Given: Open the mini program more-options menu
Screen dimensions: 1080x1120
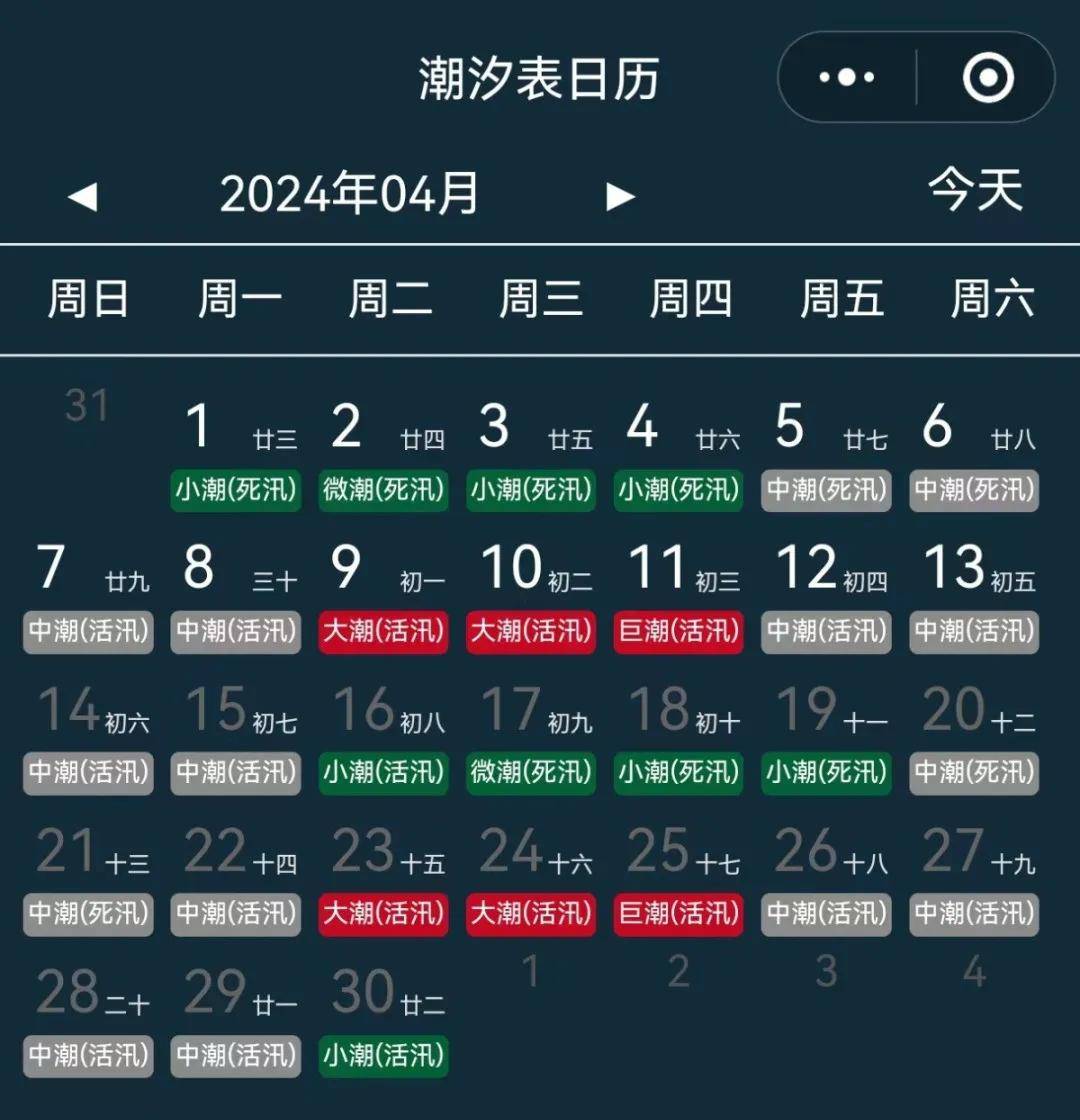Looking at the screenshot, I should [847, 78].
